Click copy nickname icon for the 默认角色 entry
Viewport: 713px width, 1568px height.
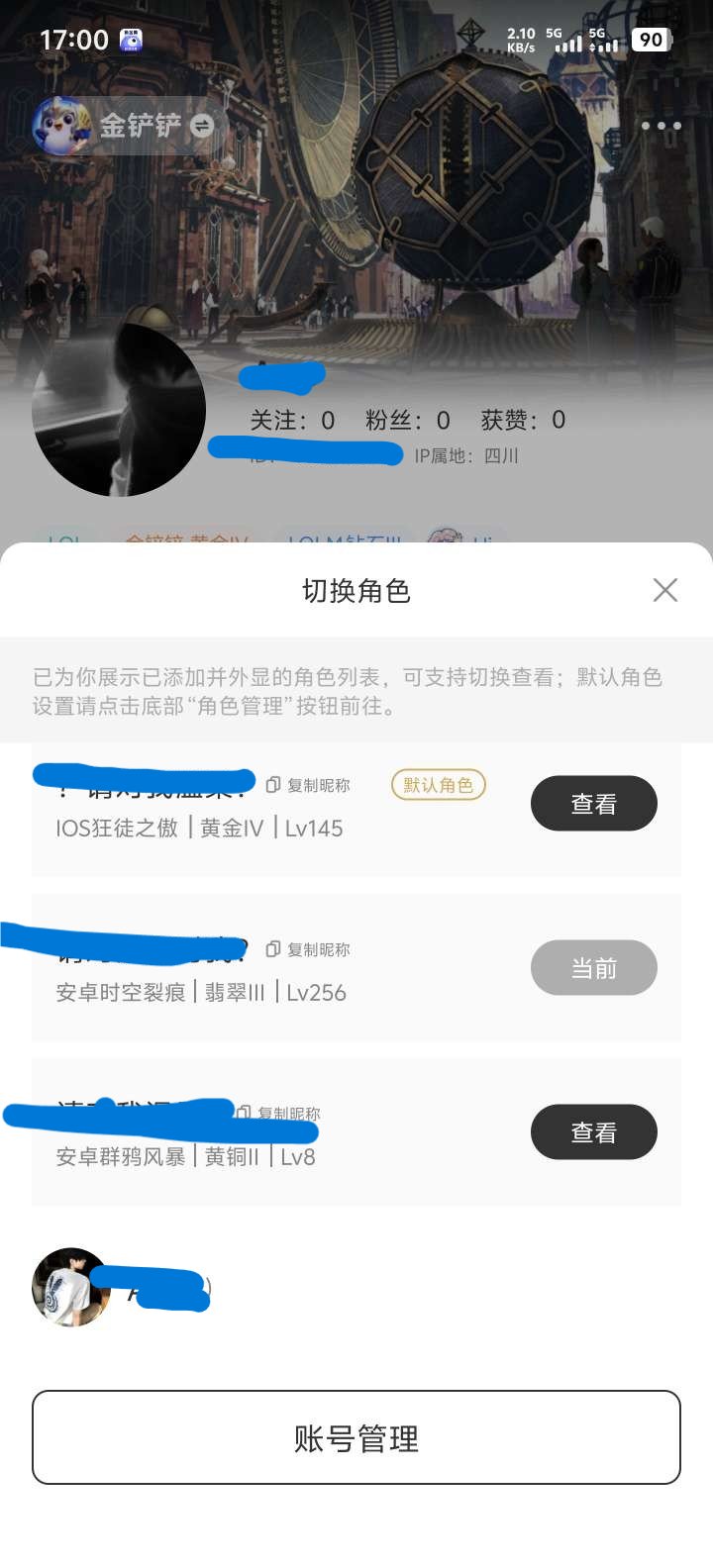click(272, 781)
